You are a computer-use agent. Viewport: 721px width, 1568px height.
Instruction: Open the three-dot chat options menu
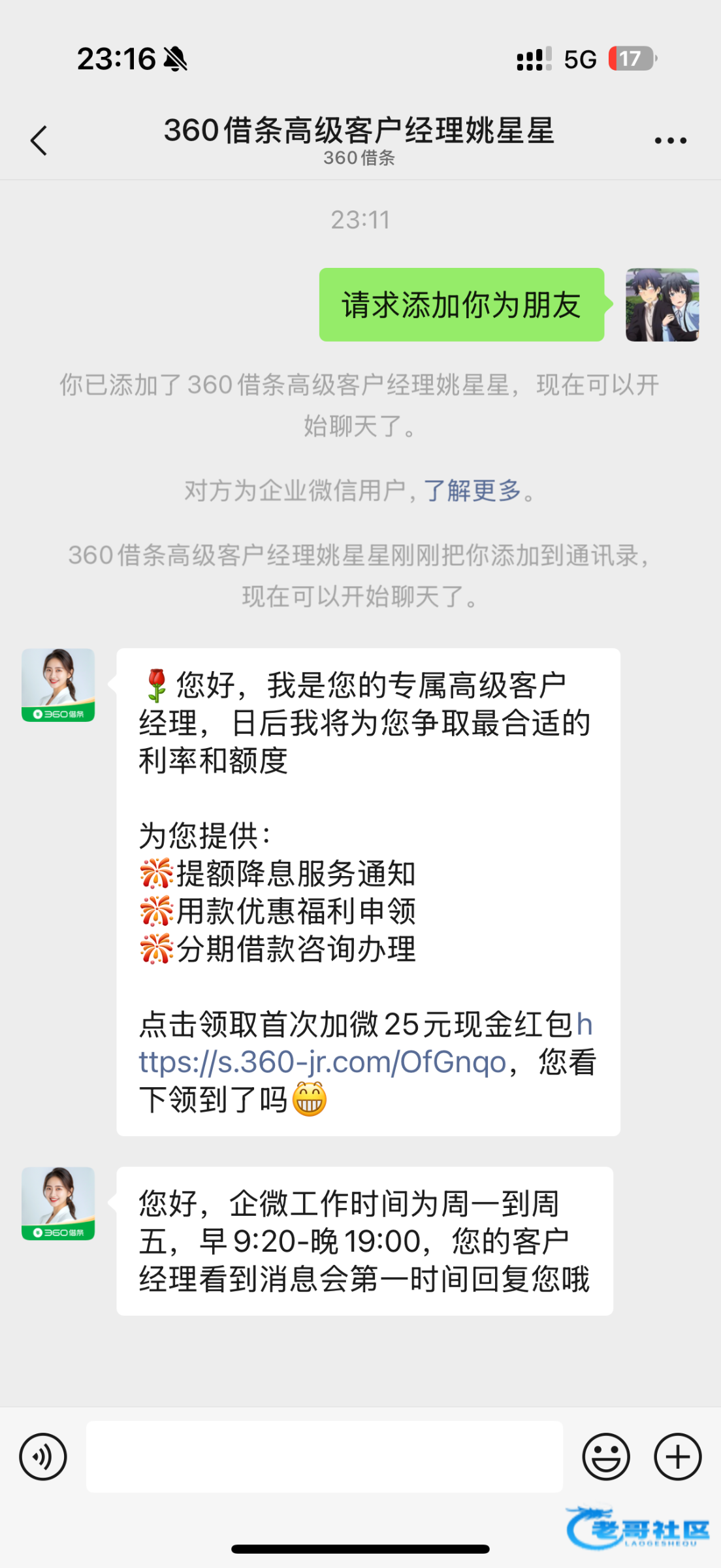(x=671, y=140)
